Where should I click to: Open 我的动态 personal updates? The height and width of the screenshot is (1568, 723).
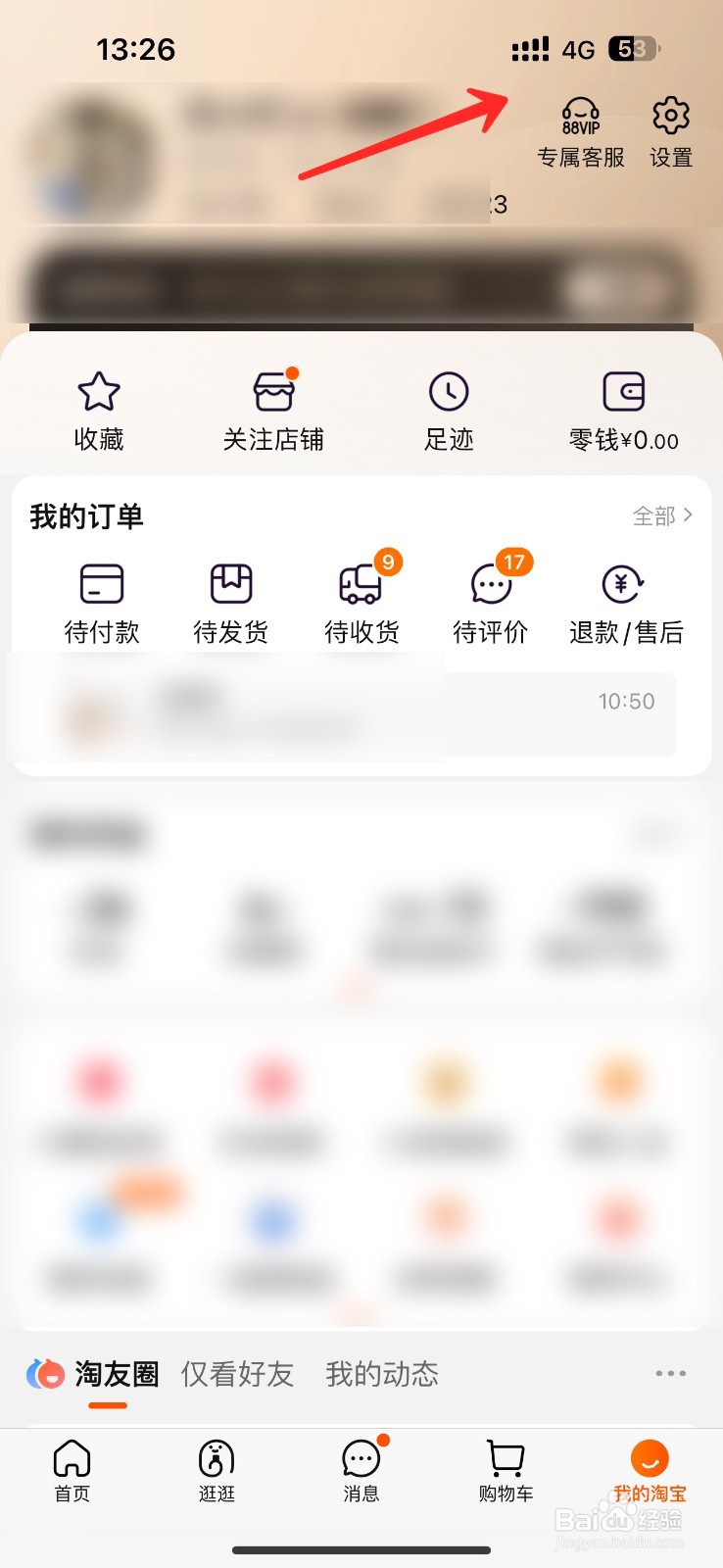381,1375
